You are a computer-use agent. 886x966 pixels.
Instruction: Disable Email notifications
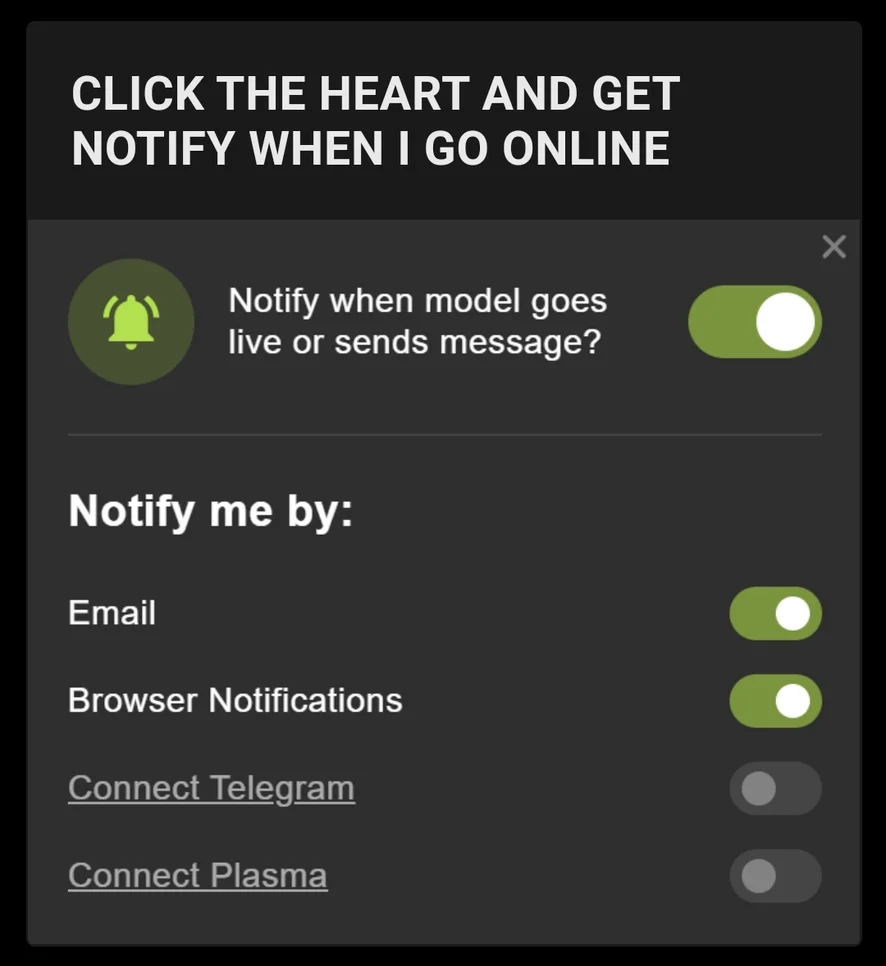[x=775, y=613]
